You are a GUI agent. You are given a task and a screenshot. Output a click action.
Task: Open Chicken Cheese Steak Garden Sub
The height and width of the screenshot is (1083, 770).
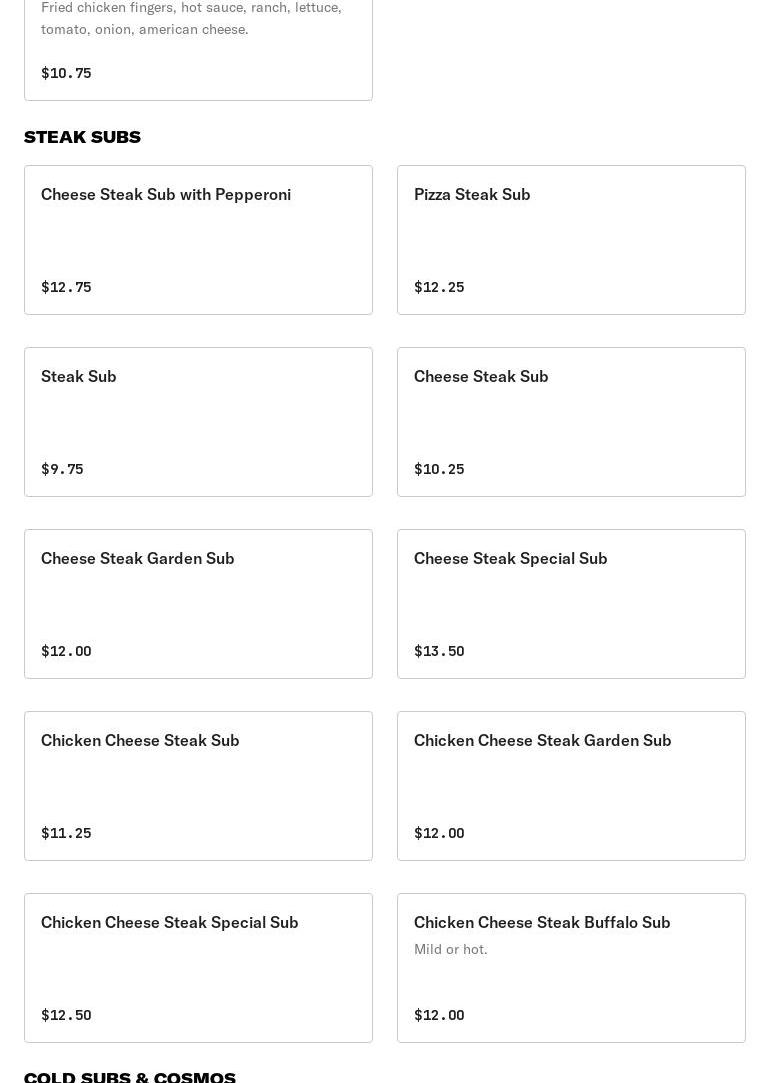point(571,786)
